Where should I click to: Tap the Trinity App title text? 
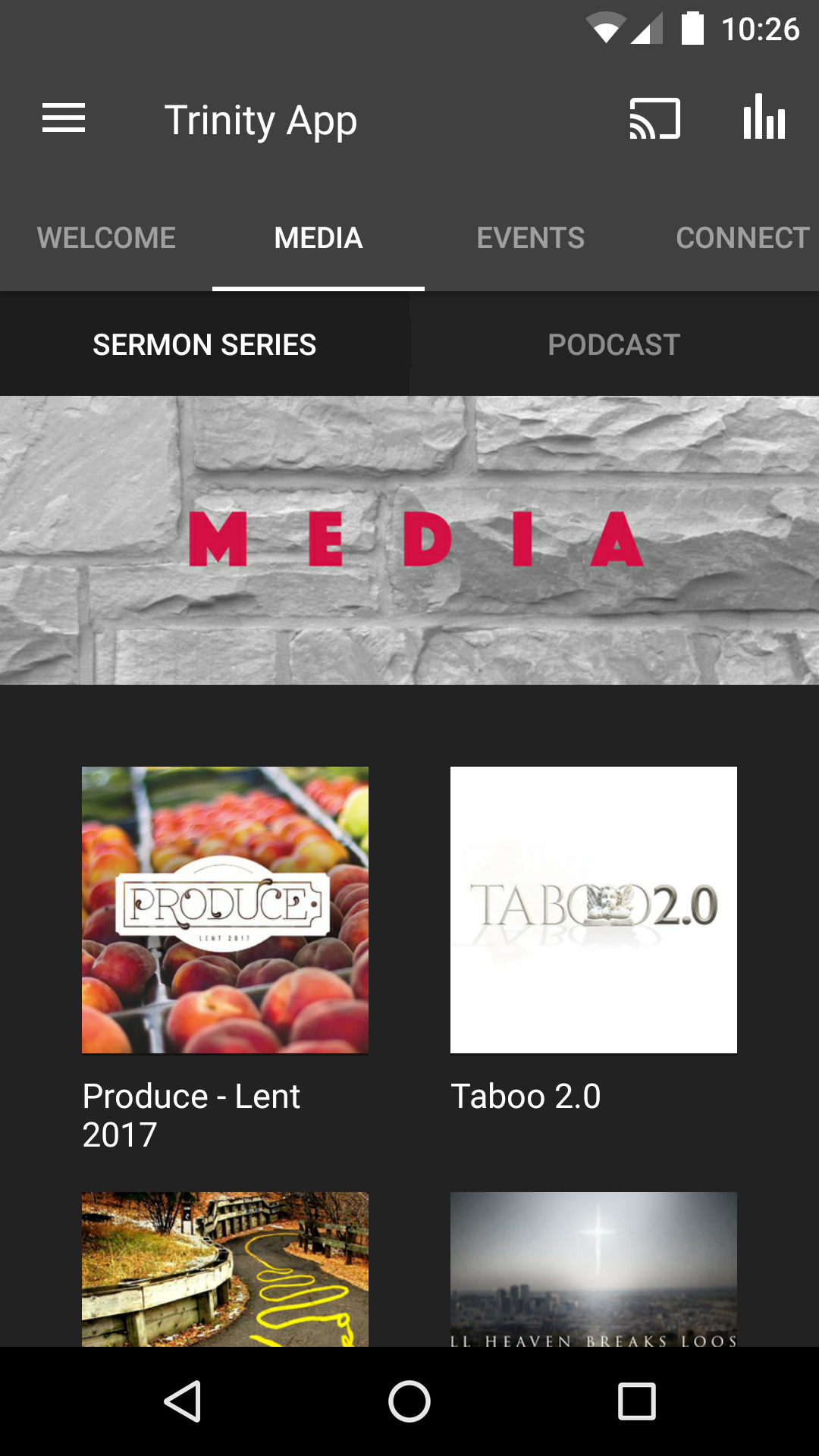[261, 120]
